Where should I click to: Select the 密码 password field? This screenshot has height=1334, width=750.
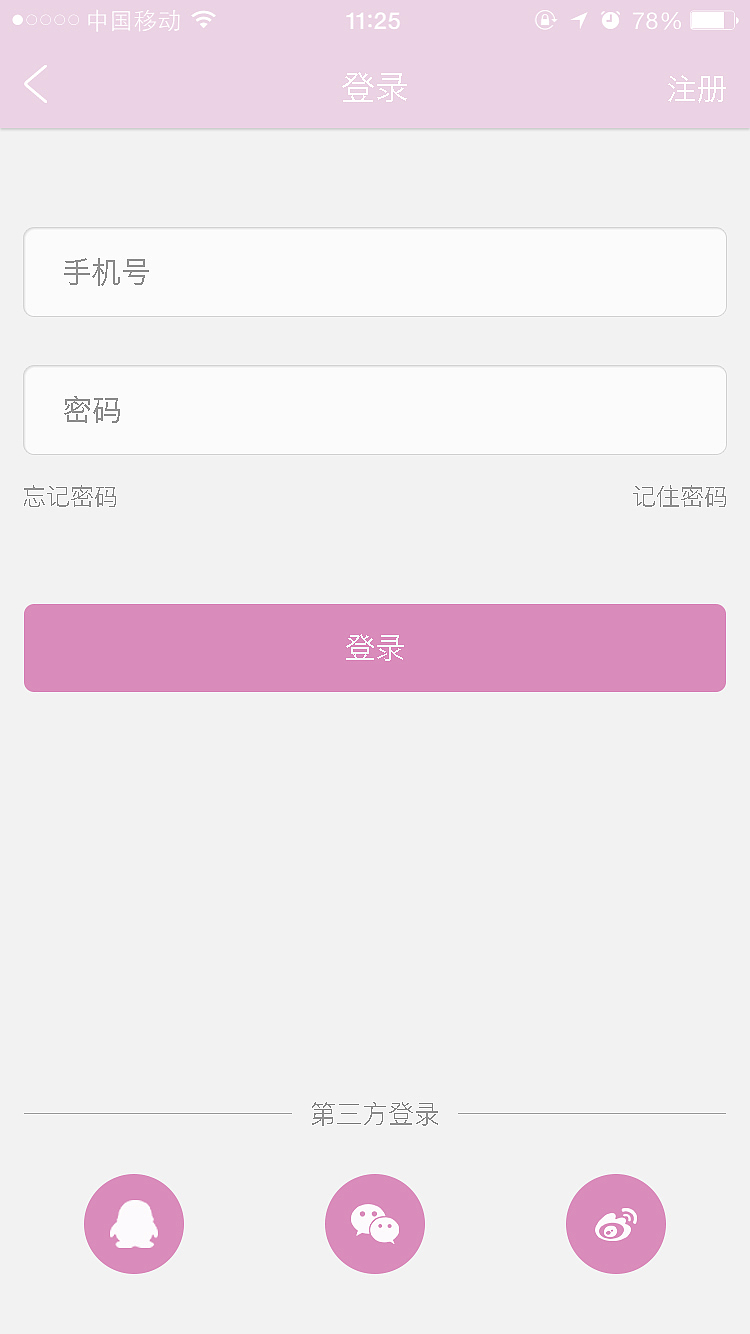[375, 410]
